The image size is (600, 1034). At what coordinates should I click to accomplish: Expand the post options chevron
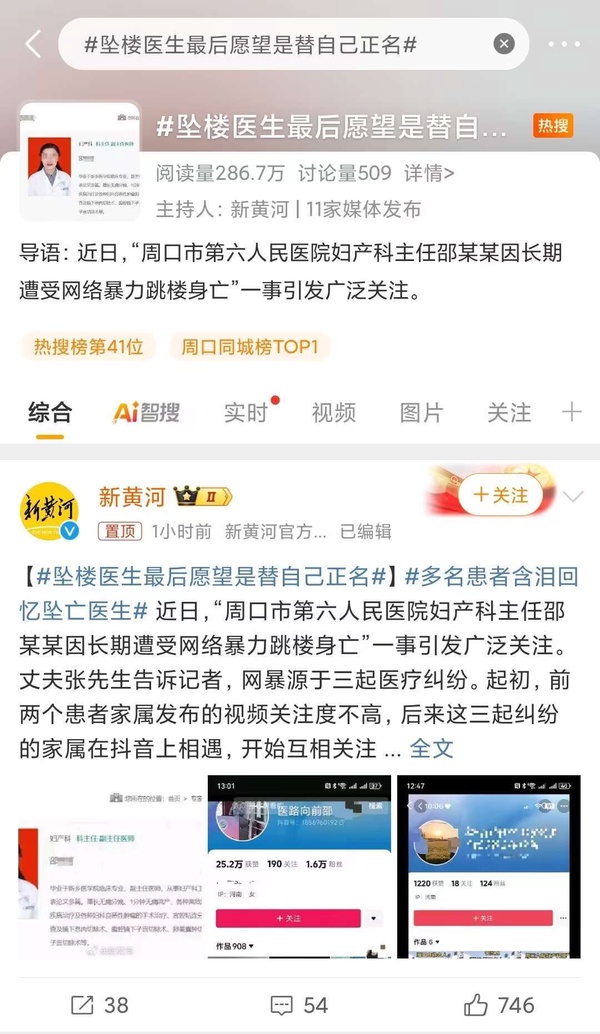click(x=573, y=497)
